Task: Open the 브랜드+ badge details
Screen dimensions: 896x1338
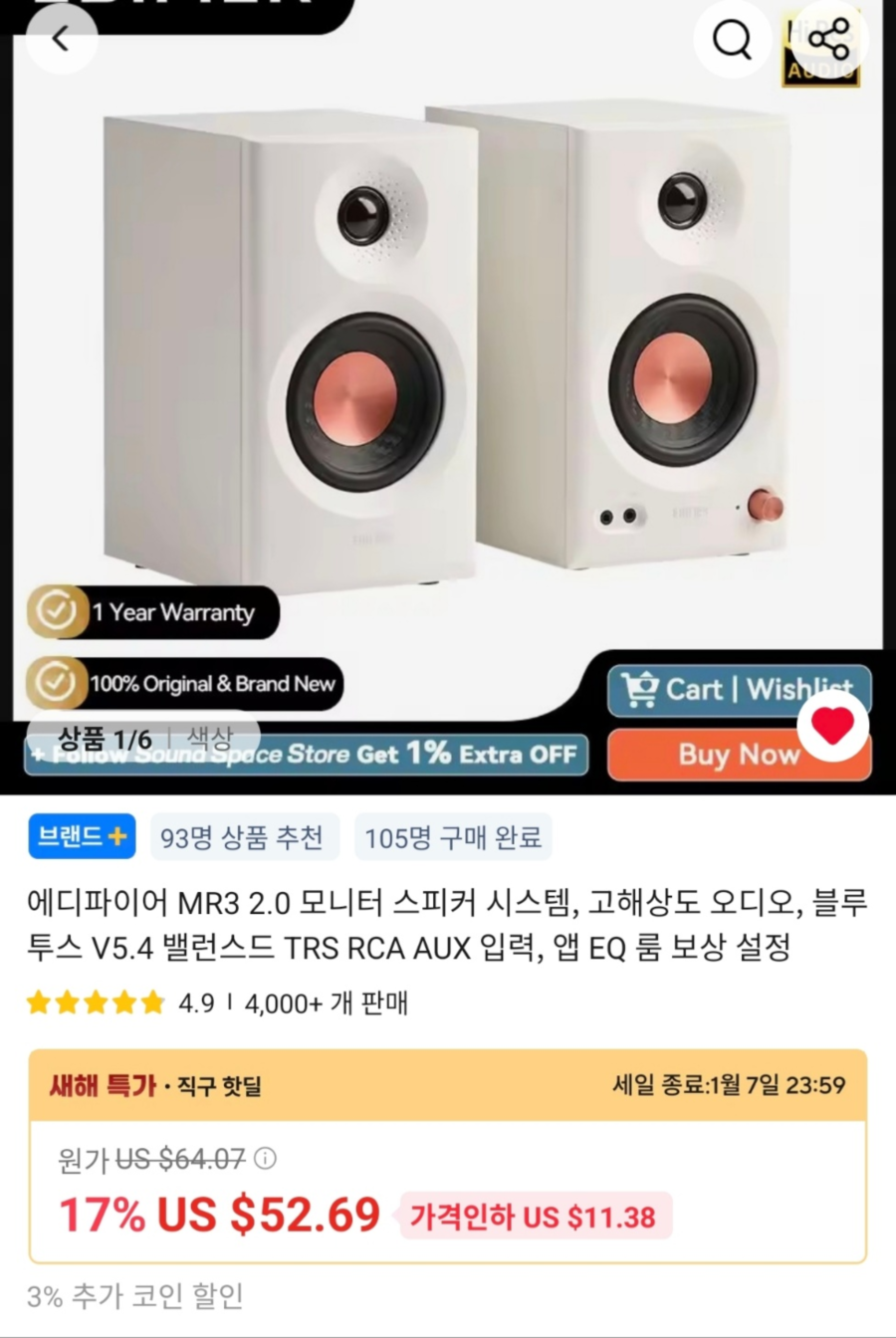Action: click(81, 836)
